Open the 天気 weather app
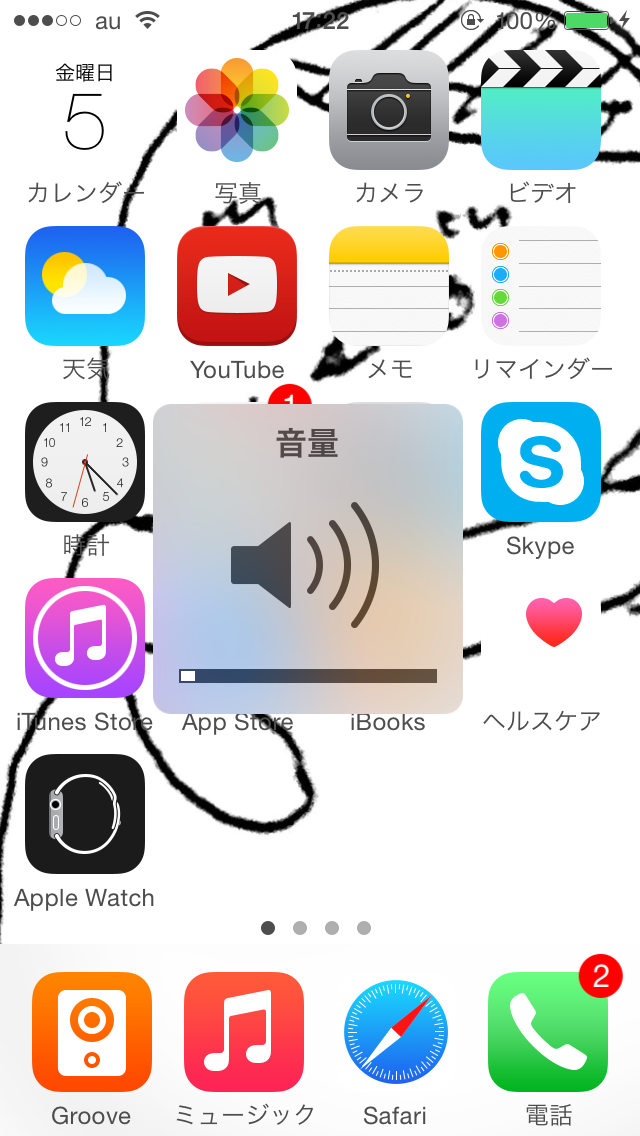The height and width of the screenshot is (1136, 640). pyautogui.click(x=85, y=287)
